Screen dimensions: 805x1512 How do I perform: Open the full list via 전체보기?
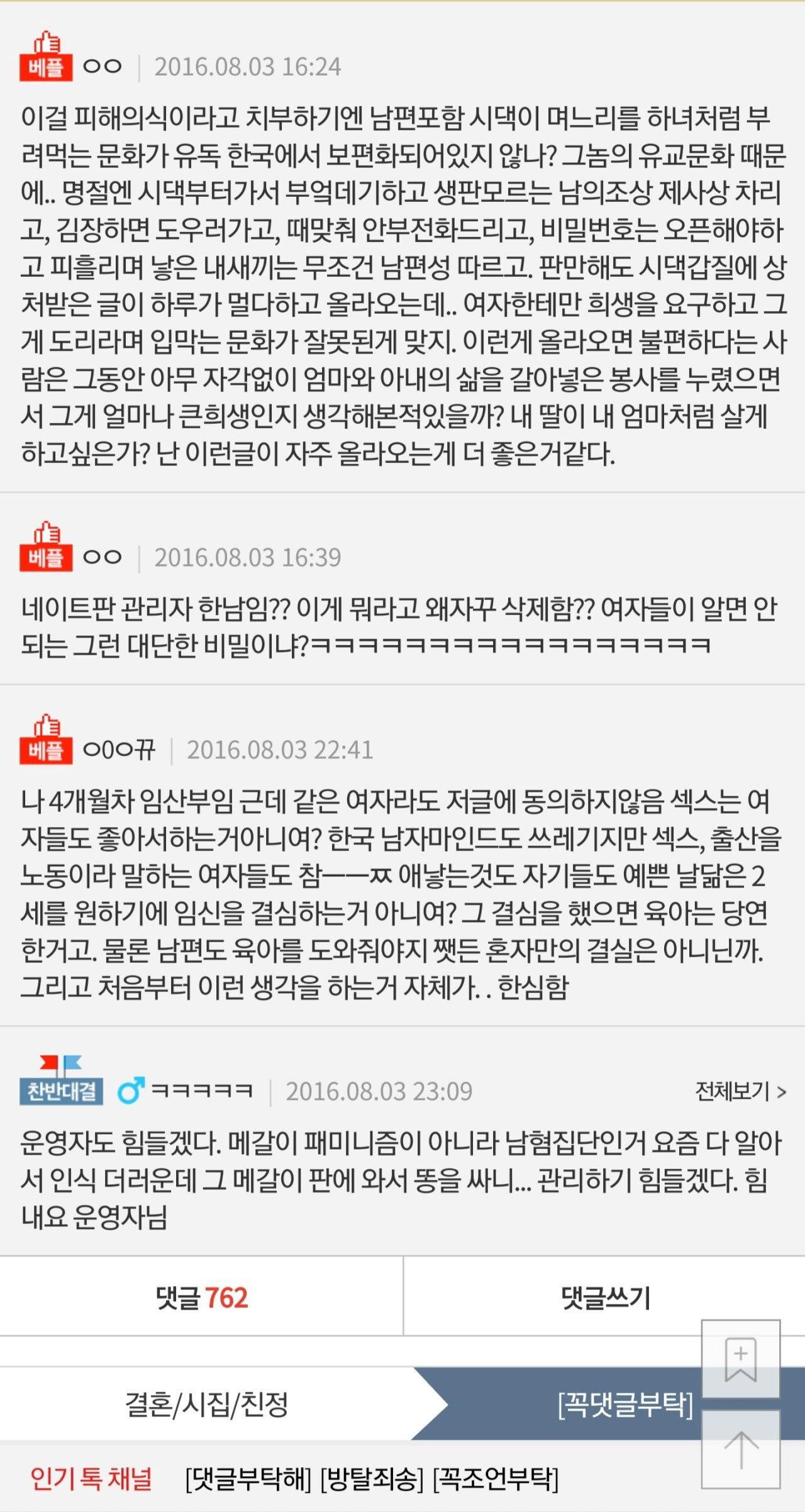[x=740, y=1091]
